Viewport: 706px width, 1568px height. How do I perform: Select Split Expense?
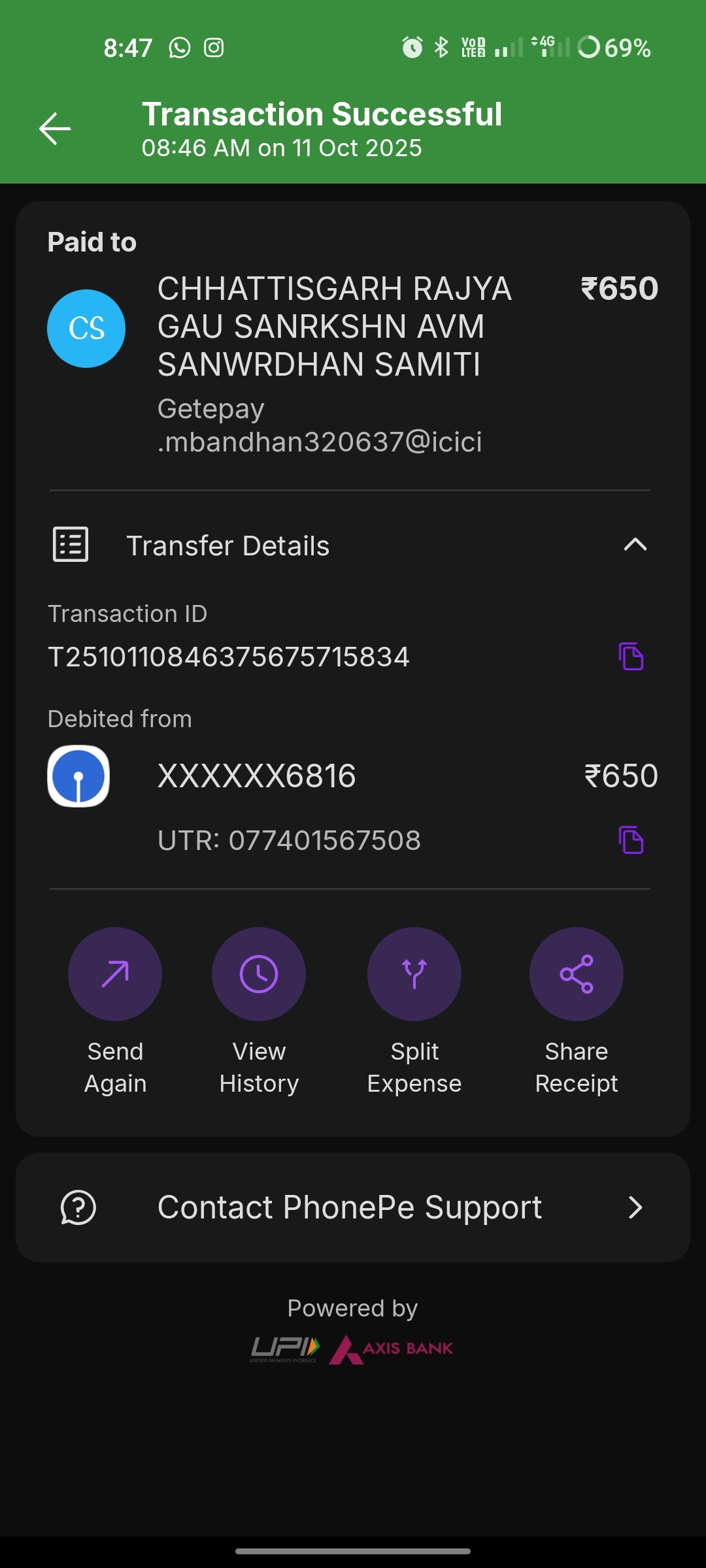[414, 974]
